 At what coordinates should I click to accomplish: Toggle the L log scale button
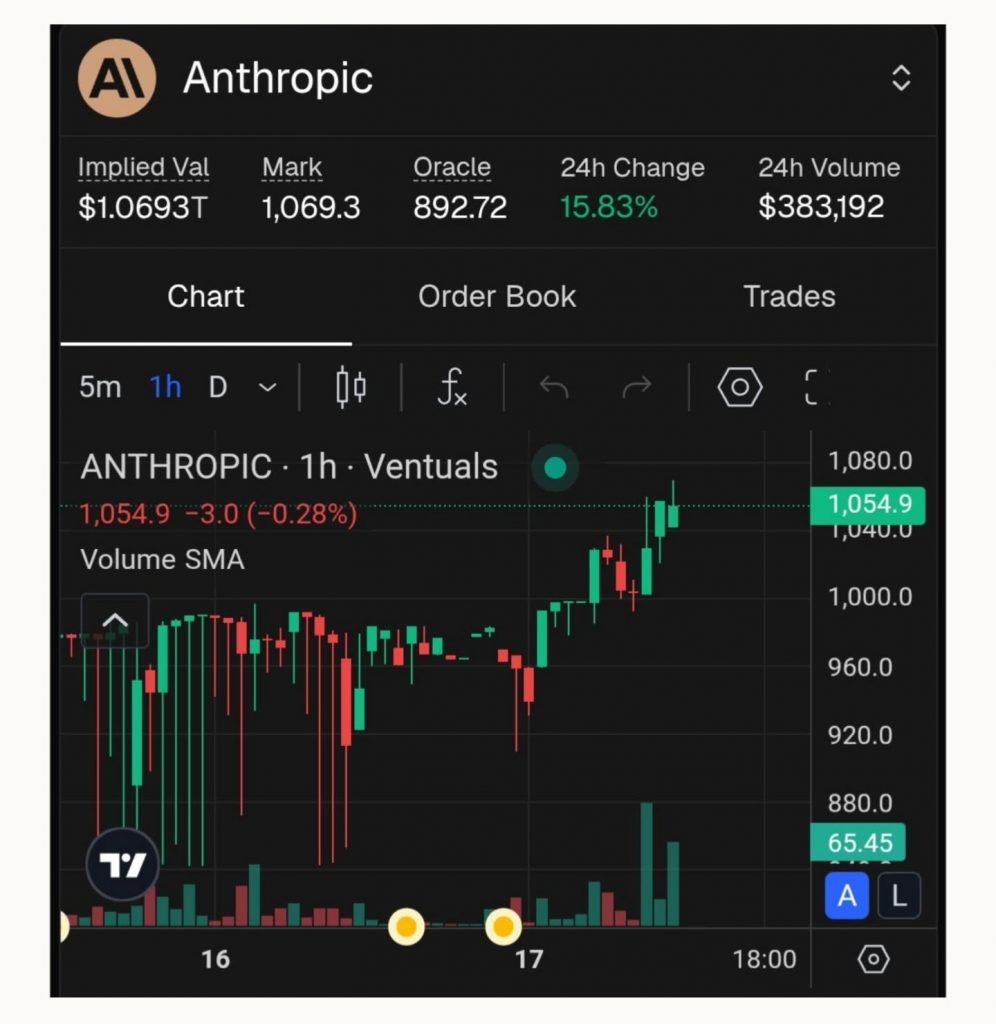(x=898, y=897)
